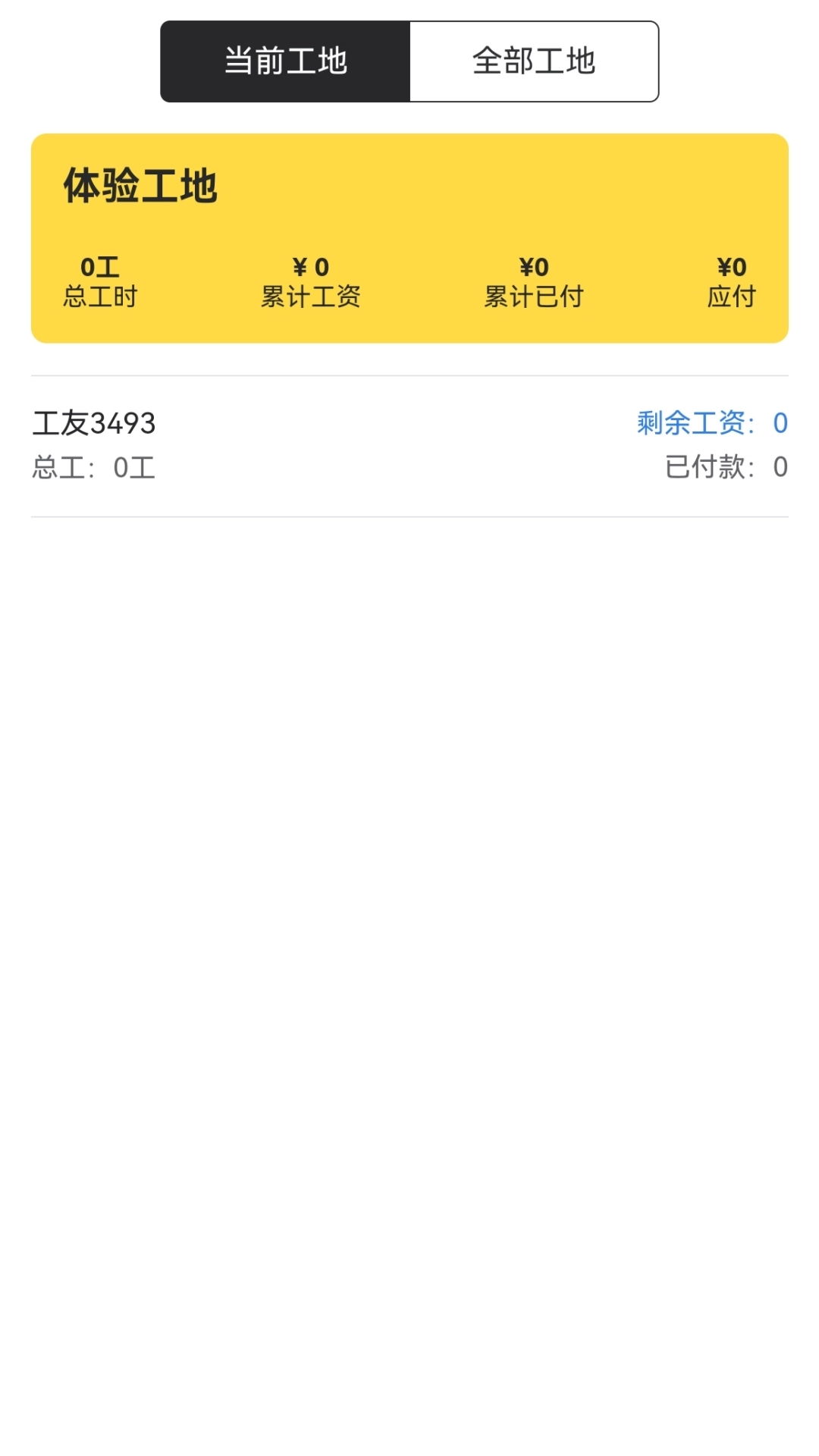
Task: Tap the 累计工资 label on the card
Action: coord(311,297)
